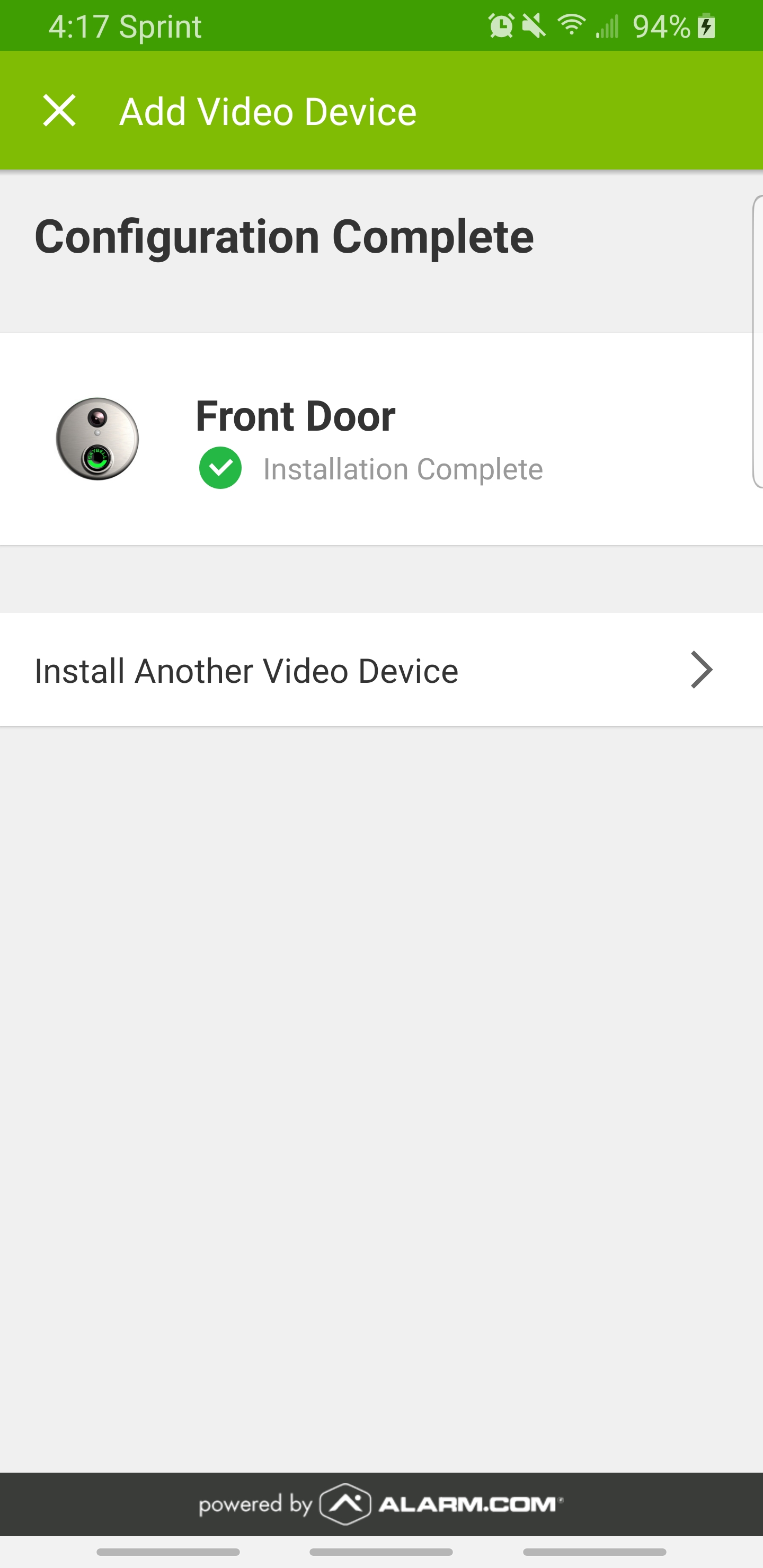Tap the Installation Complete status text
The width and height of the screenshot is (763, 1568).
click(403, 469)
